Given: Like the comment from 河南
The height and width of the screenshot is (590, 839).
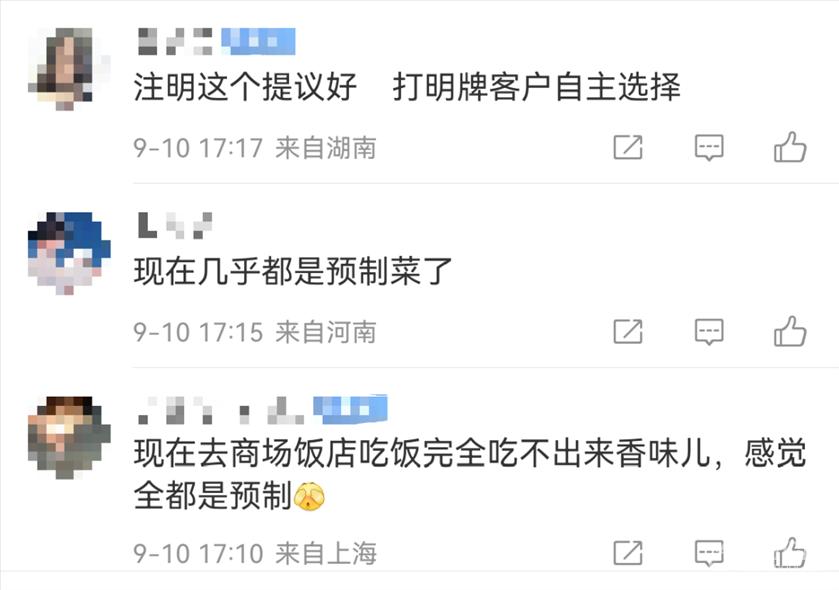Looking at the screenshot, I should 790,330.
